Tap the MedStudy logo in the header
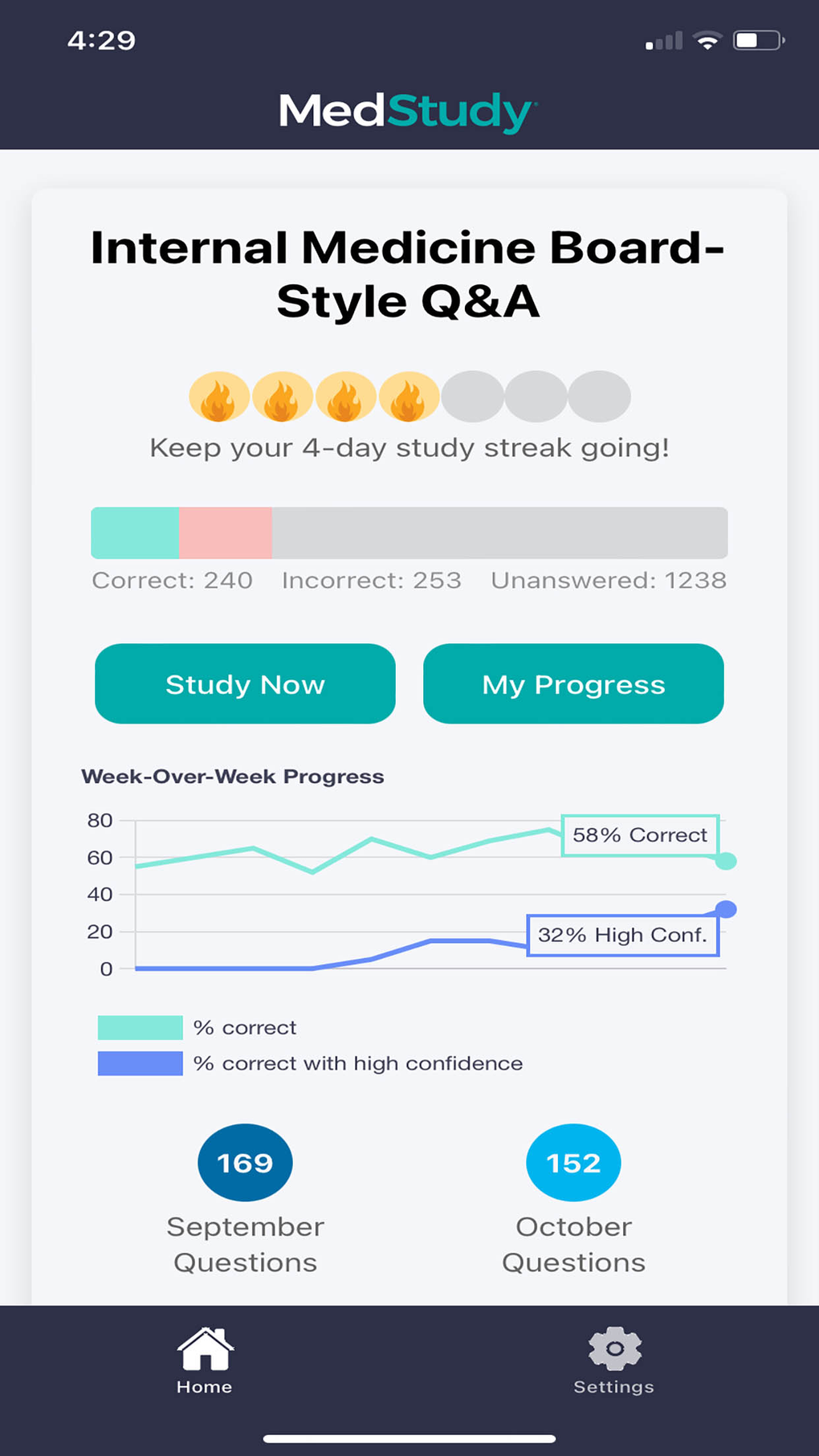 tap(409, 112)
